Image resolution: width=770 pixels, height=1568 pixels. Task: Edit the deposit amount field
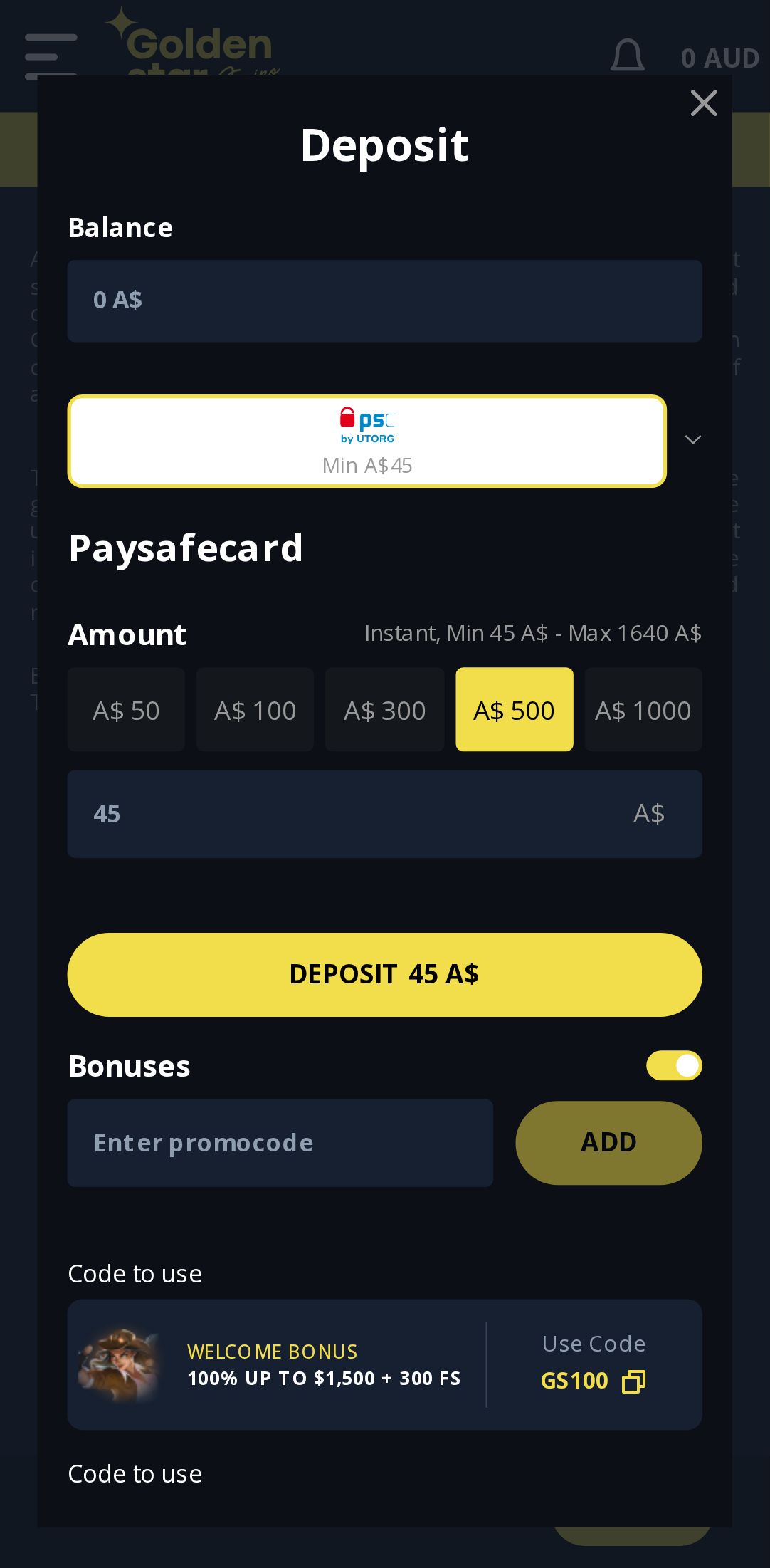pos(356,814)
